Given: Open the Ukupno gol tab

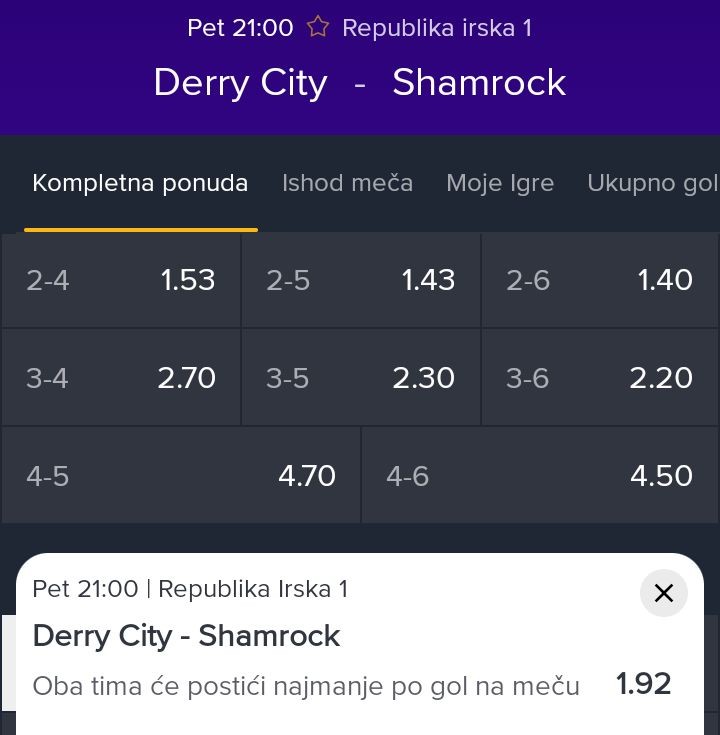Looking at the screenshot, I should coord(652,184).
